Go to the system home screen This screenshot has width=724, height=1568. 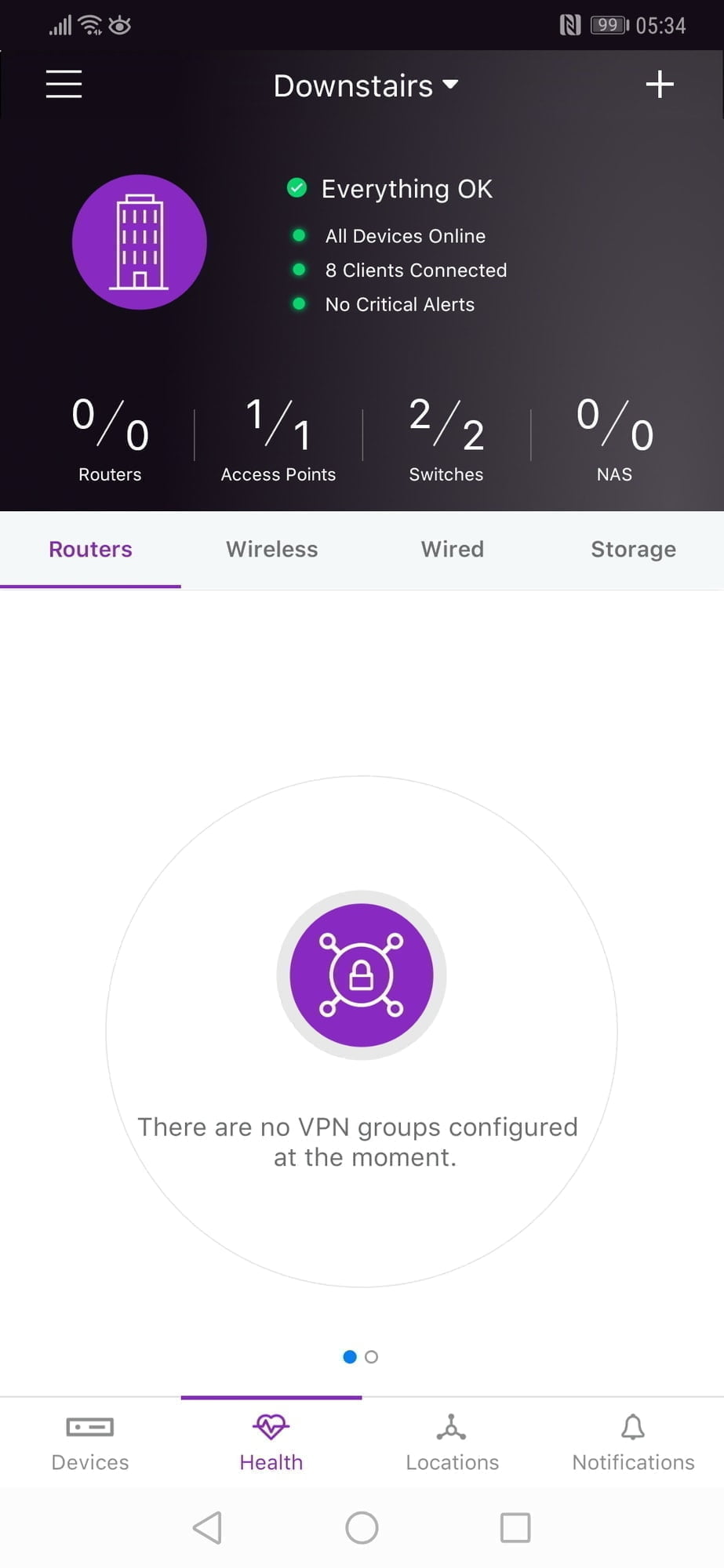pos(362,1527)
